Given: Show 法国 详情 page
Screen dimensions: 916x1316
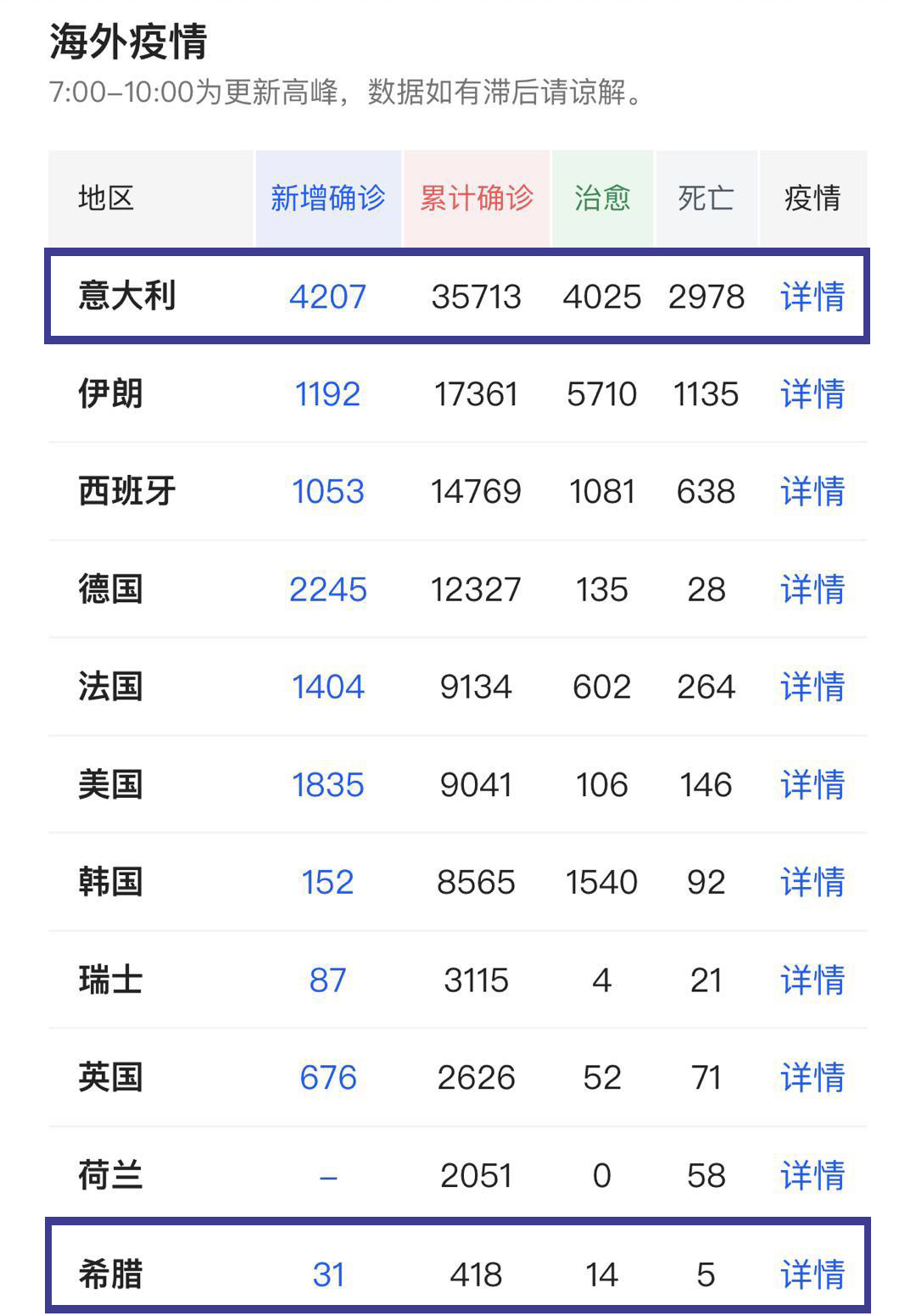Looking at the screenshot, I should pyautogui.click(x=812, y=687).
